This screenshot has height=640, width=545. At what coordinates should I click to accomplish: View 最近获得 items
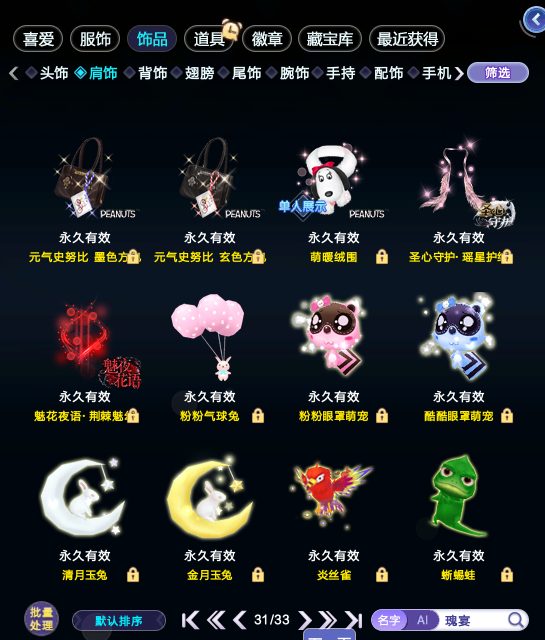pos(407,39)
